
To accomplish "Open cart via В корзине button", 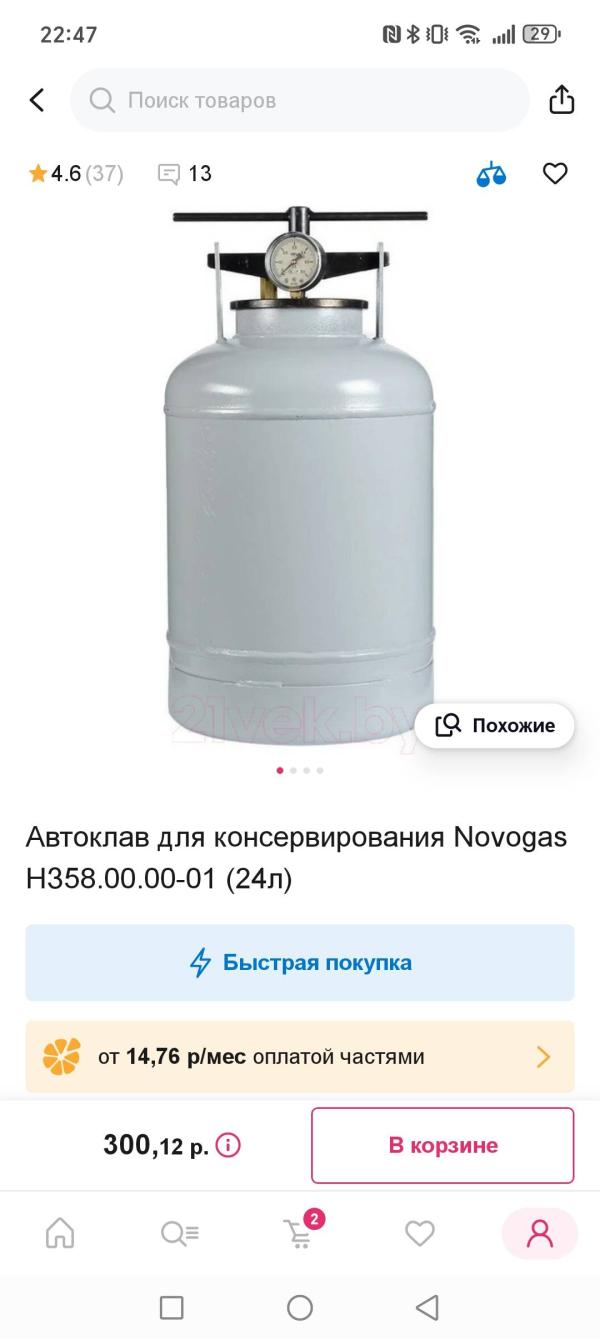I will pos(442,1145).
